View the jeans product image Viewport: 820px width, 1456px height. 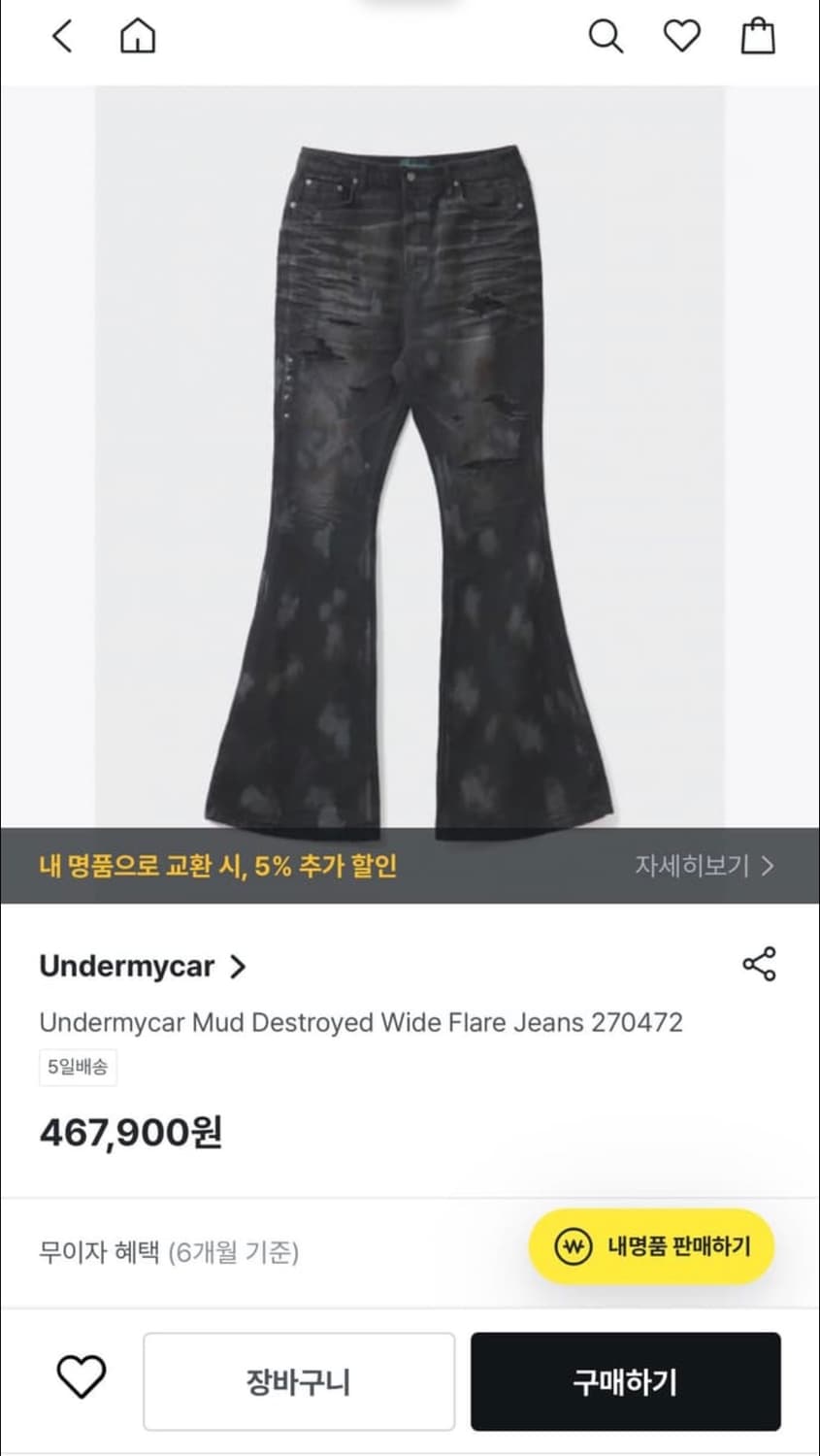[x=410, y=456]
